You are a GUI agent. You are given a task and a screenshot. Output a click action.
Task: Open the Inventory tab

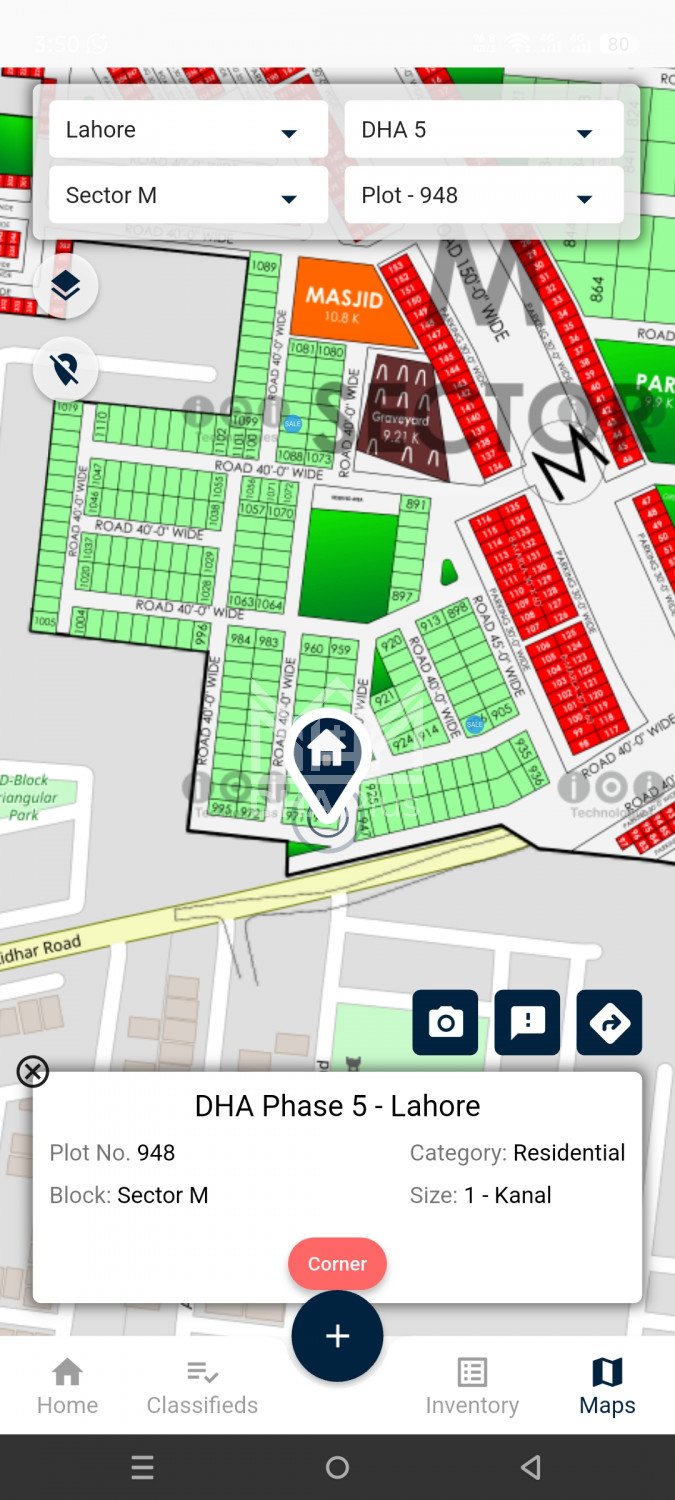pyautogui.click(x=472, y=1386)
